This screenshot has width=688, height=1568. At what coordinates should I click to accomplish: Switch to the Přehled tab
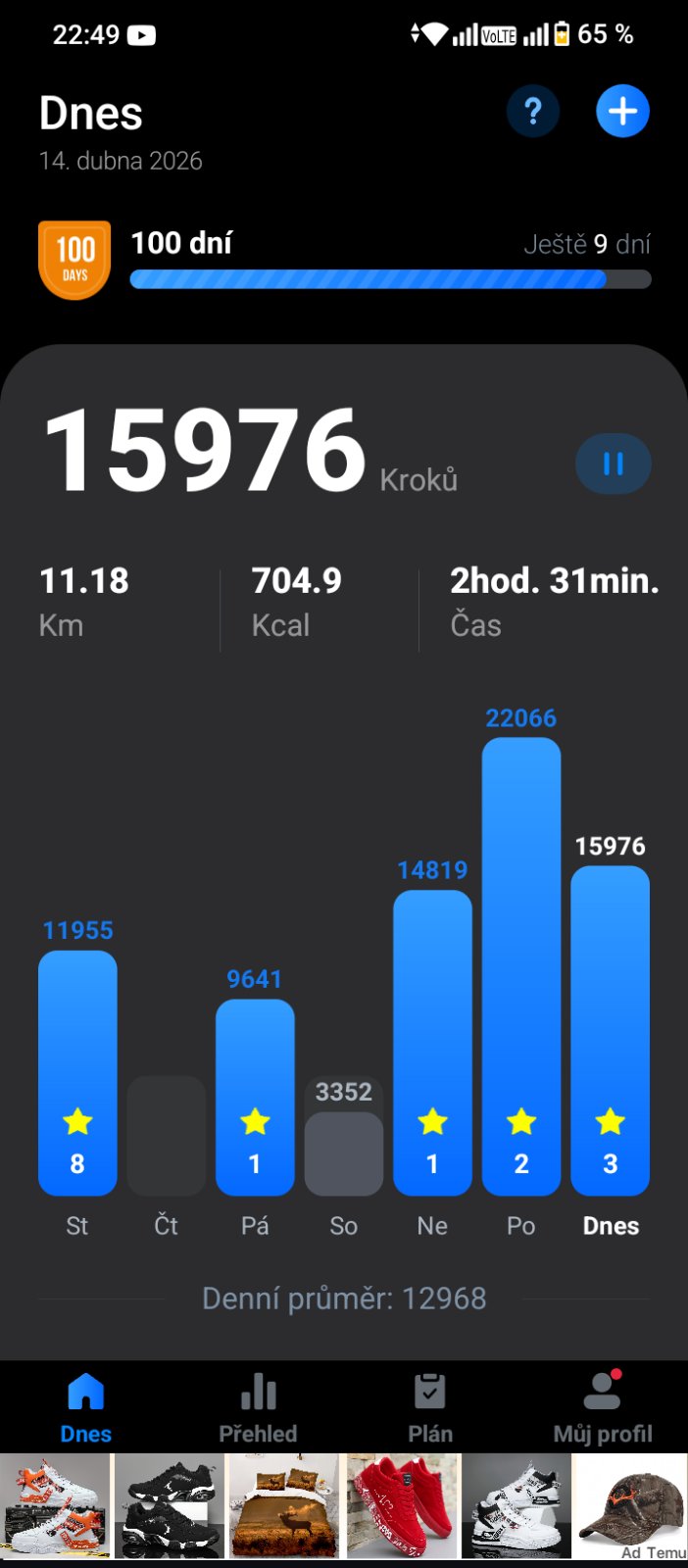(x=258, y=1408)
